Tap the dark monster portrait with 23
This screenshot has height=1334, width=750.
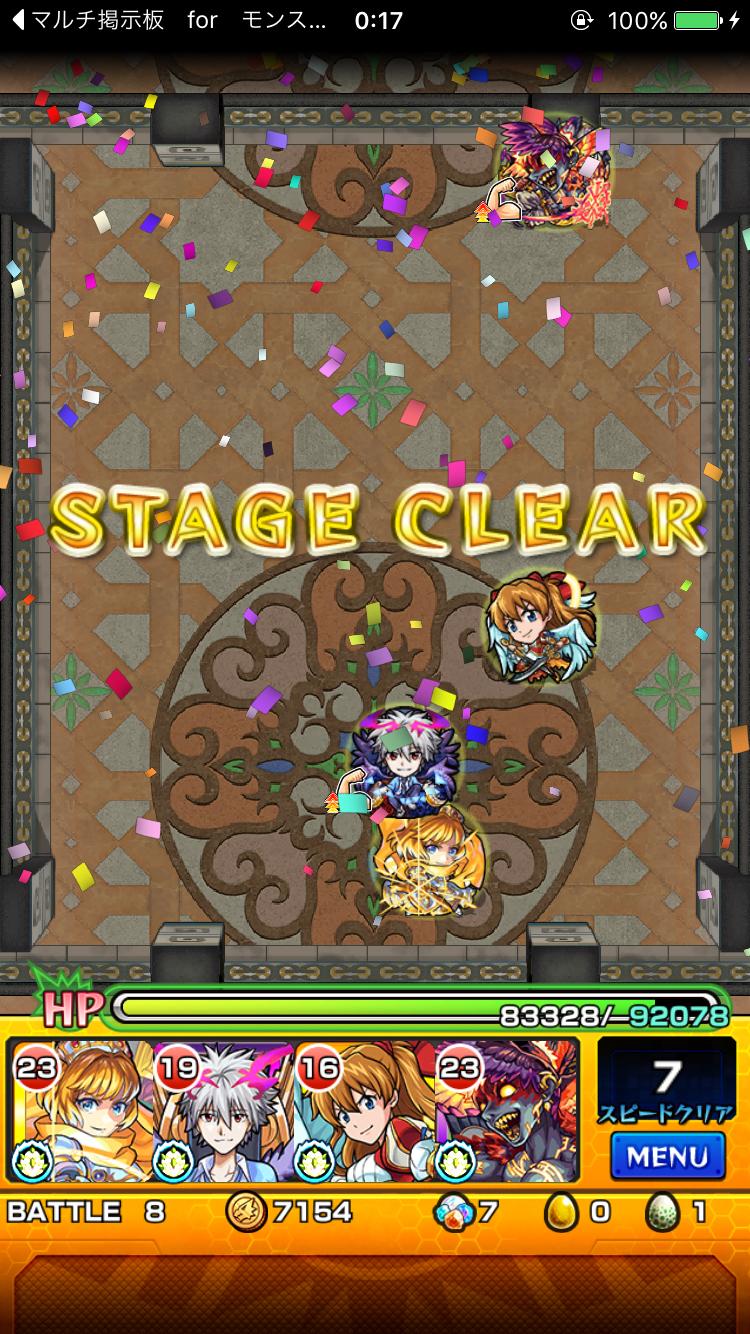[x=508, y=1111]
